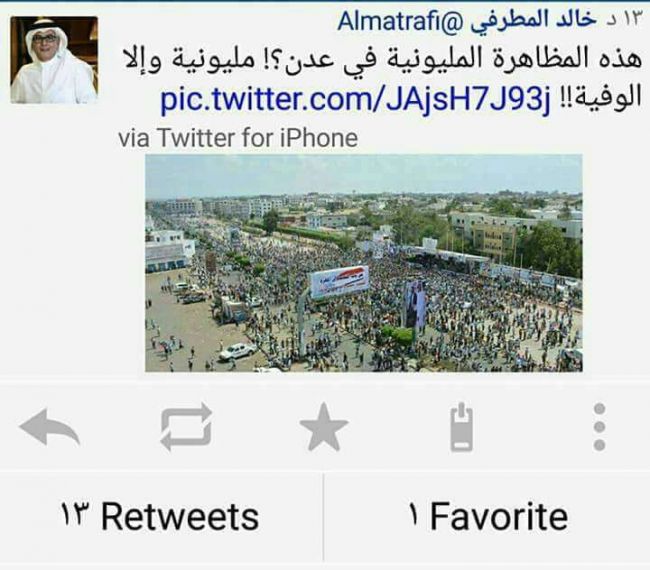Retweet this tweet
This screenshot has height=570, width=650.
[186, 427]
